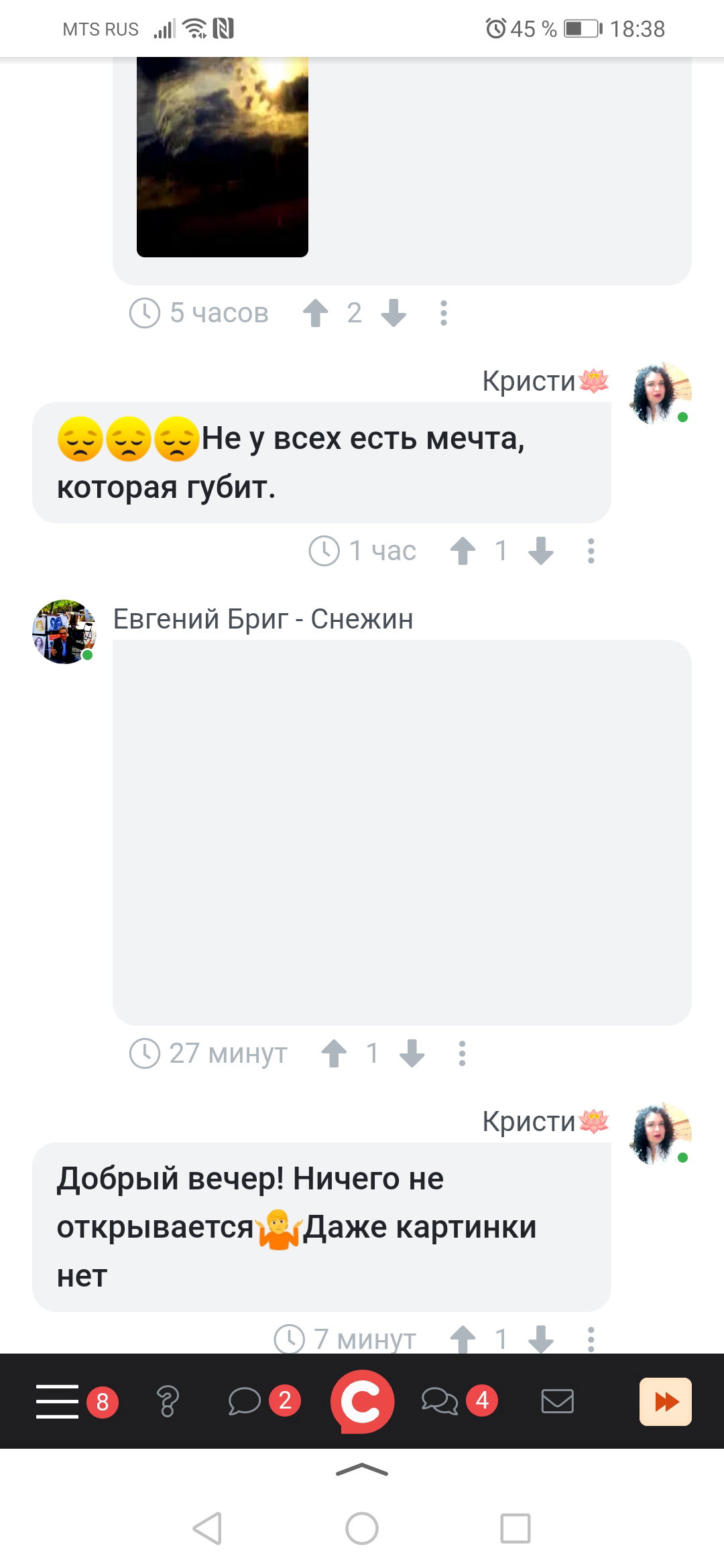Go back using the system back button
Screen dimensions: 724x1568
click(x=207, y=1528)
